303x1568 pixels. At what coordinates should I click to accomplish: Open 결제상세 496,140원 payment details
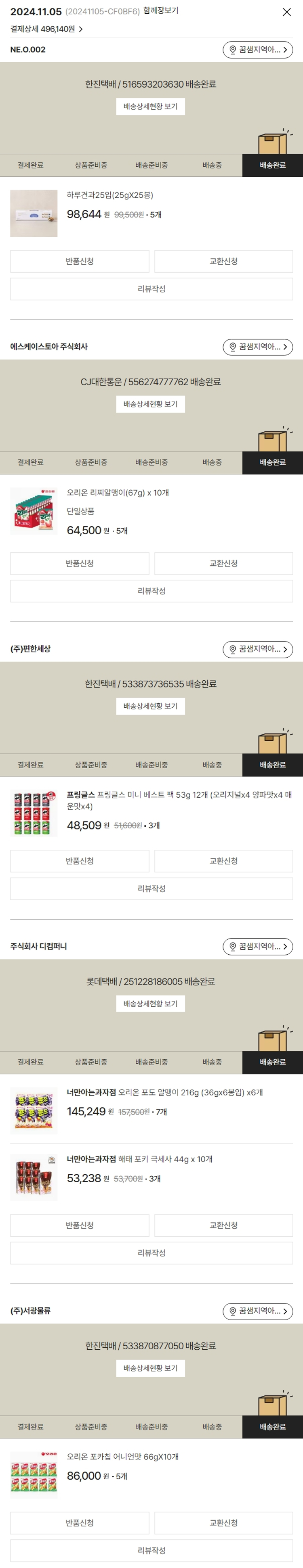46,29
